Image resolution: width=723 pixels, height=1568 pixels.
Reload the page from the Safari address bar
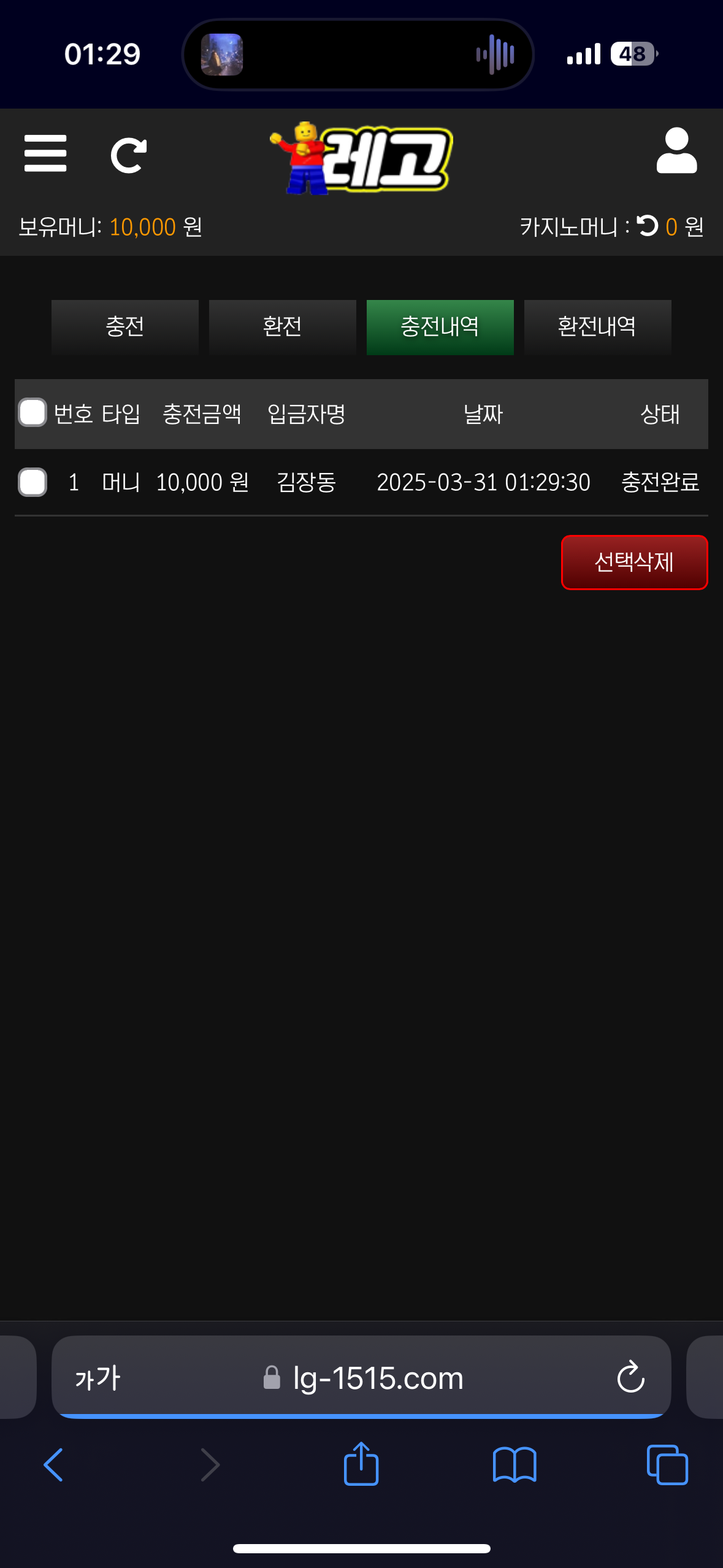(x=630, y=1378)
